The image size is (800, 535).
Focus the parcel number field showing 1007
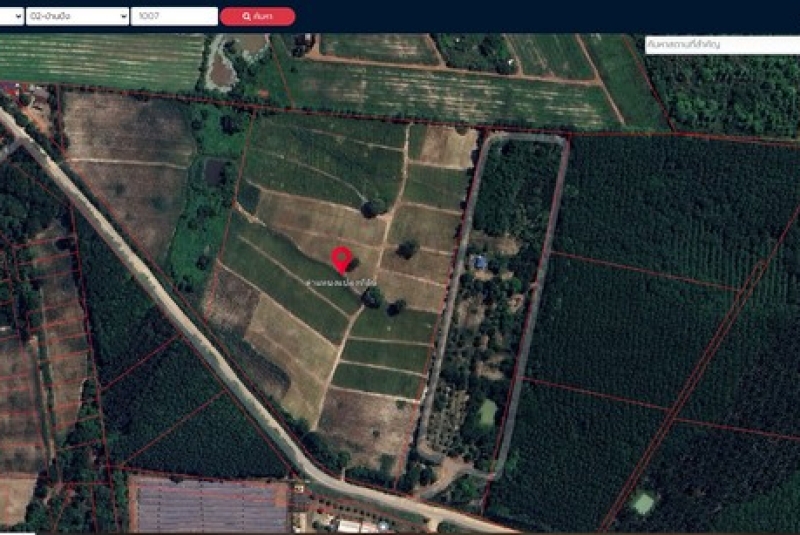coord(174,17)
